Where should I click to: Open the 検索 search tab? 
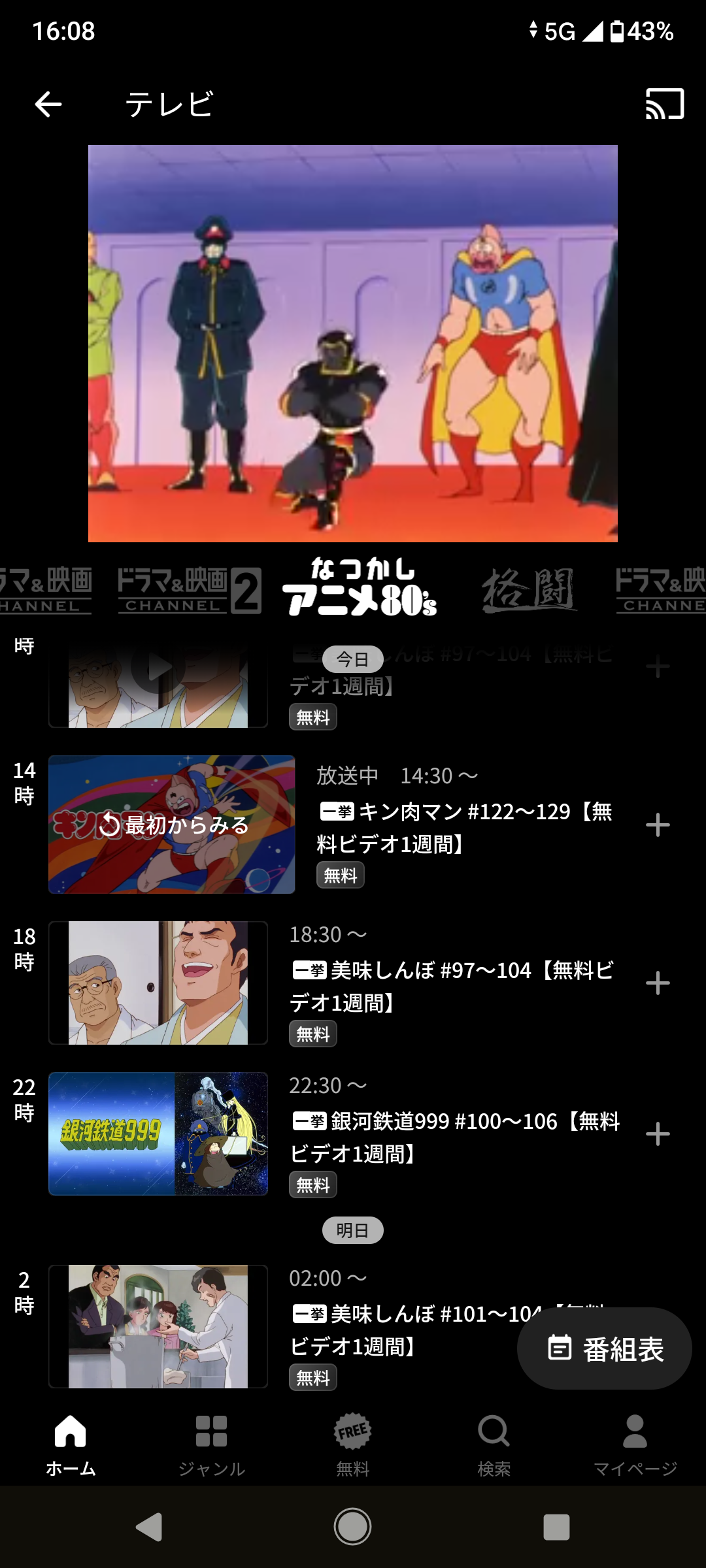(494, 1445)
